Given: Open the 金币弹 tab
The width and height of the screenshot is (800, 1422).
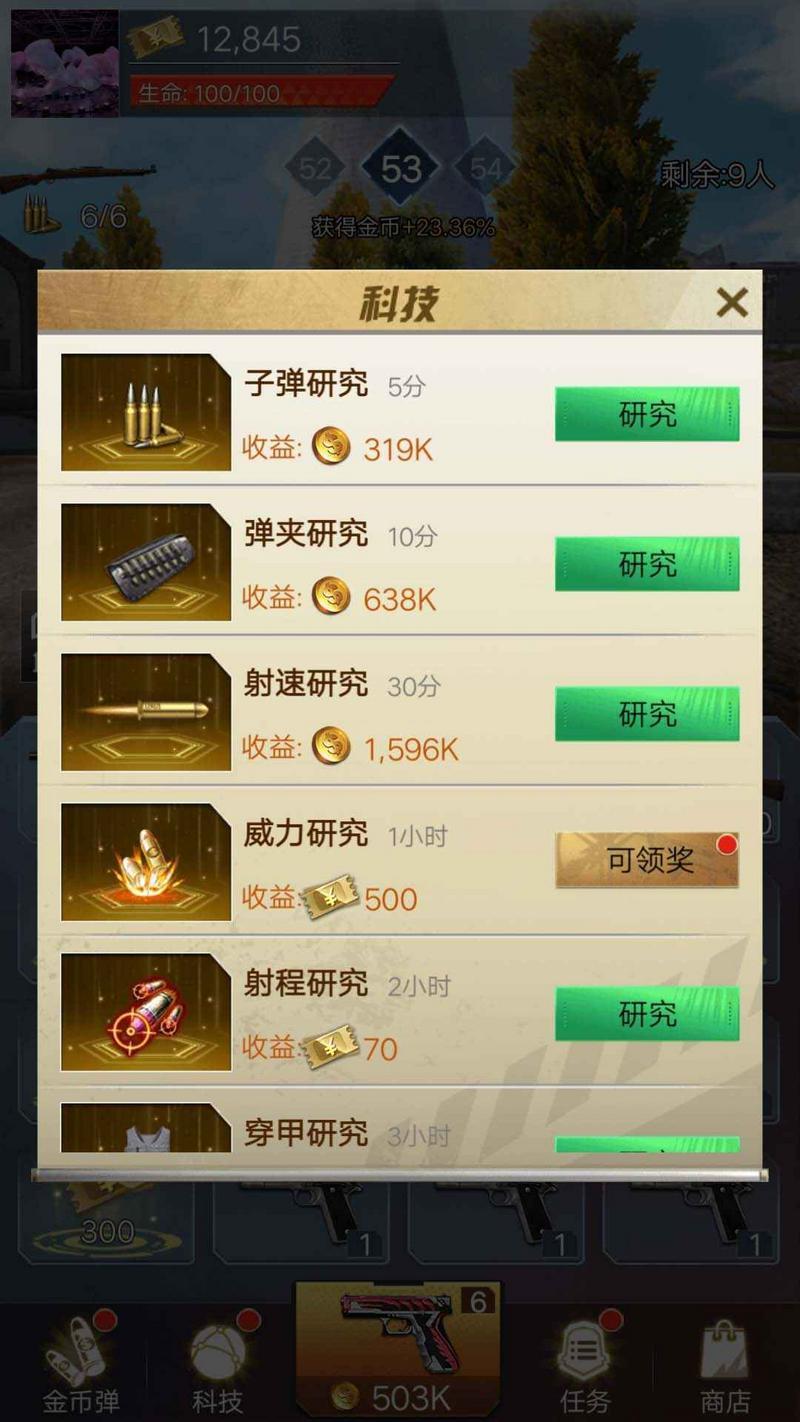Looking at the screenshot, I should pyautogui.click(x=80, y=1365).
